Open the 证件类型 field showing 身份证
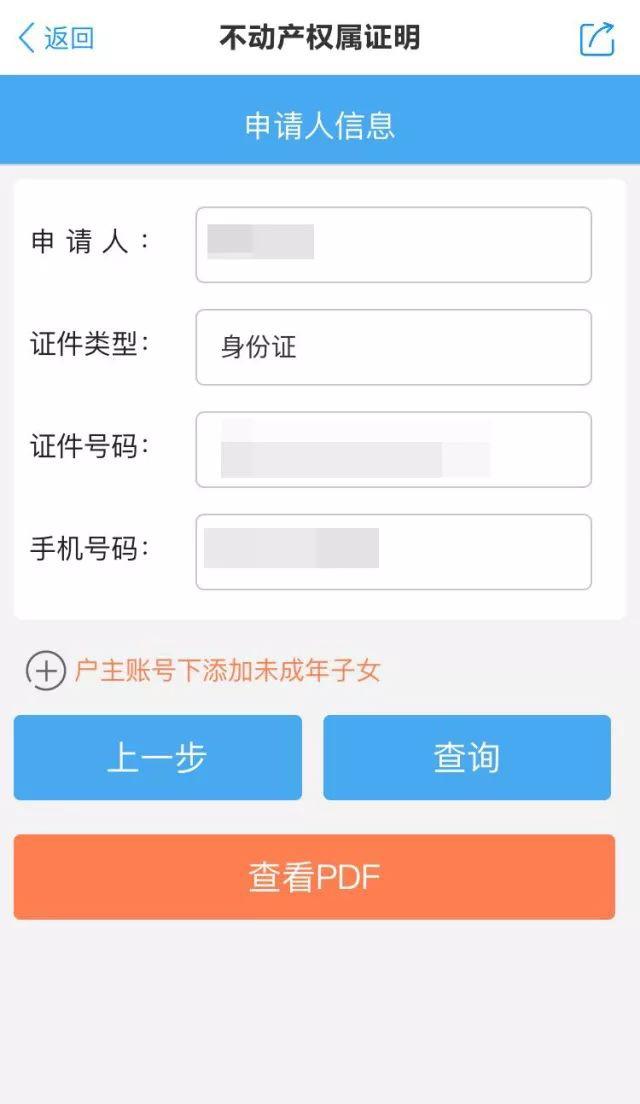This screenshot has width=640, height=1104. pos(394,347)
